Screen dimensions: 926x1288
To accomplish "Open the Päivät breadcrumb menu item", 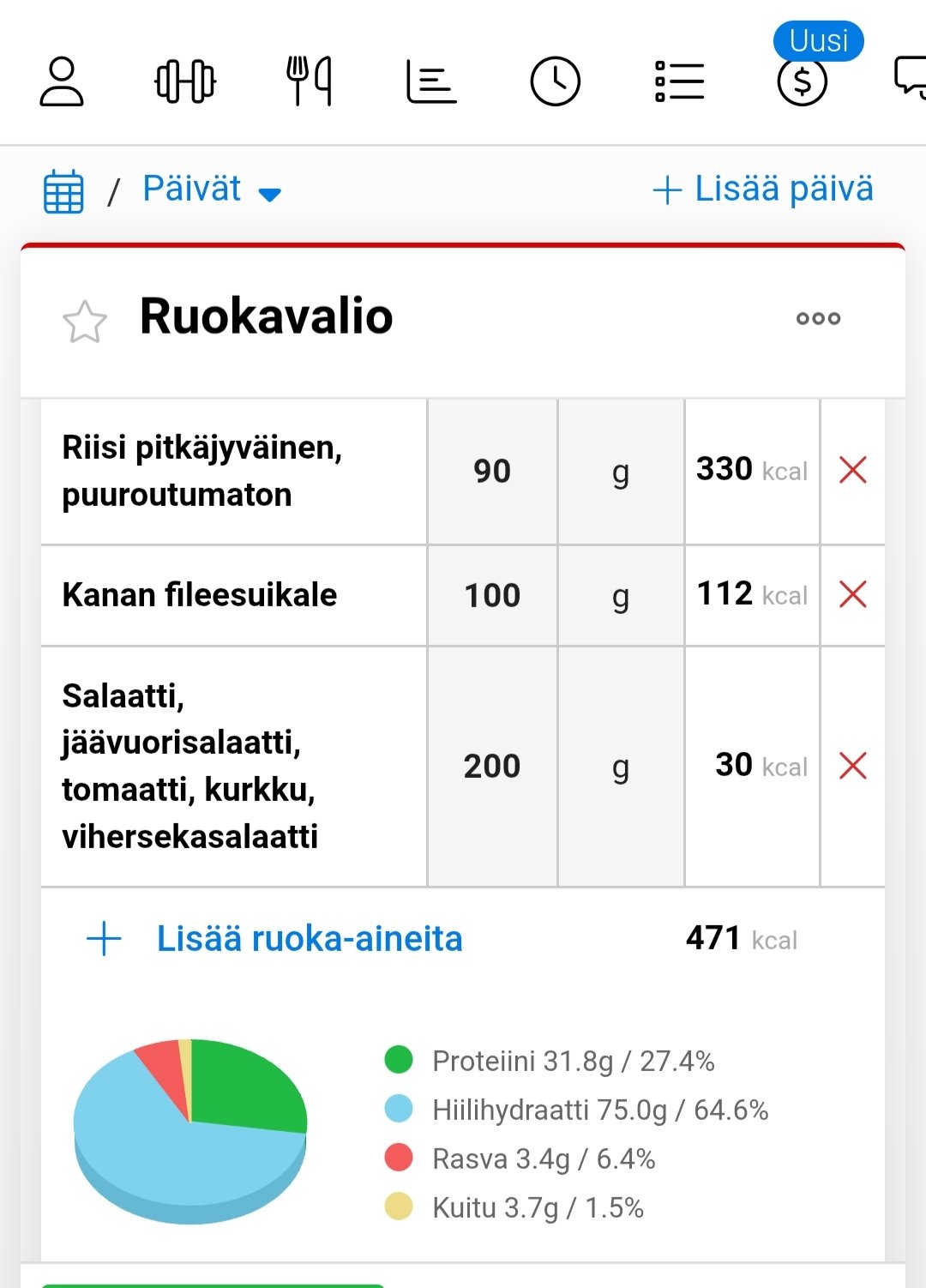I will point(190,189).
